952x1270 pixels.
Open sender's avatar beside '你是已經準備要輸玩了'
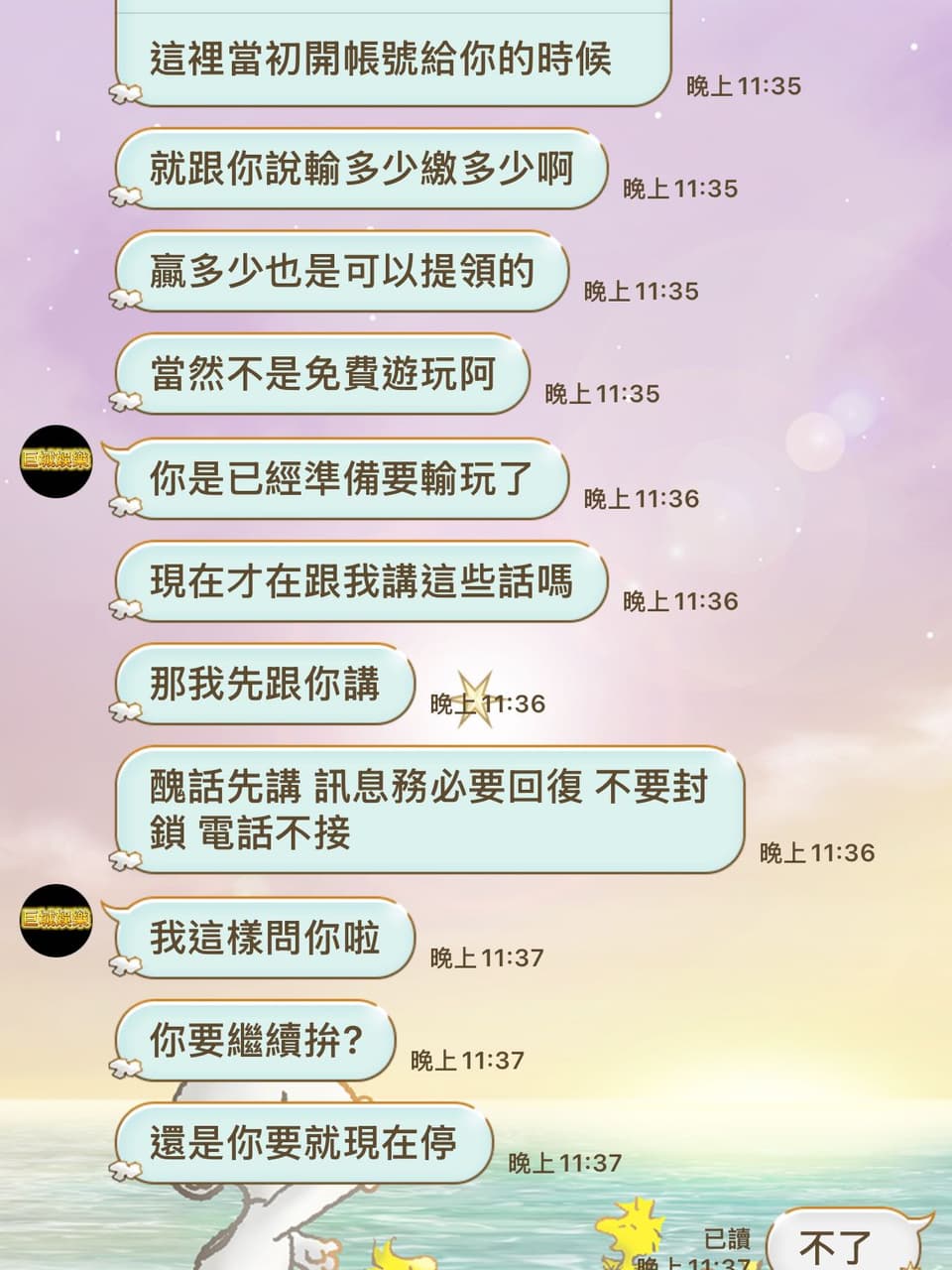point(56,460)
